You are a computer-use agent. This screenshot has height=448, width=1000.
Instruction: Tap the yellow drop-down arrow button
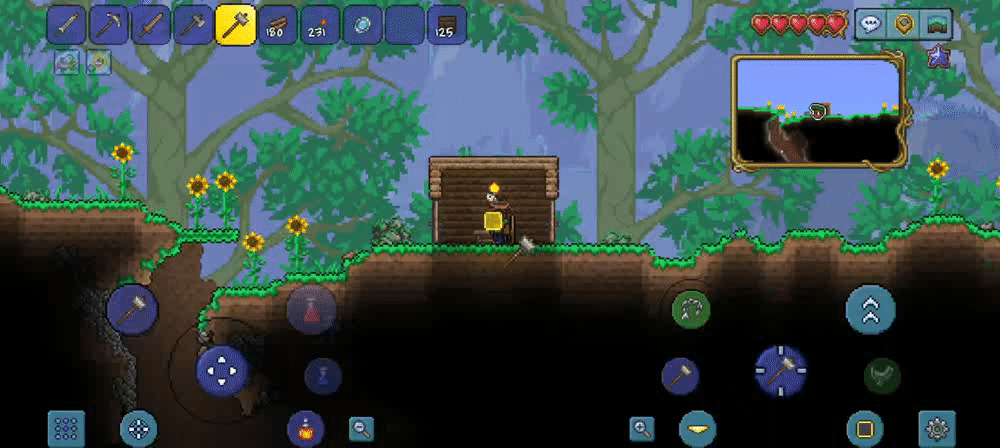(x=697, y=429)
